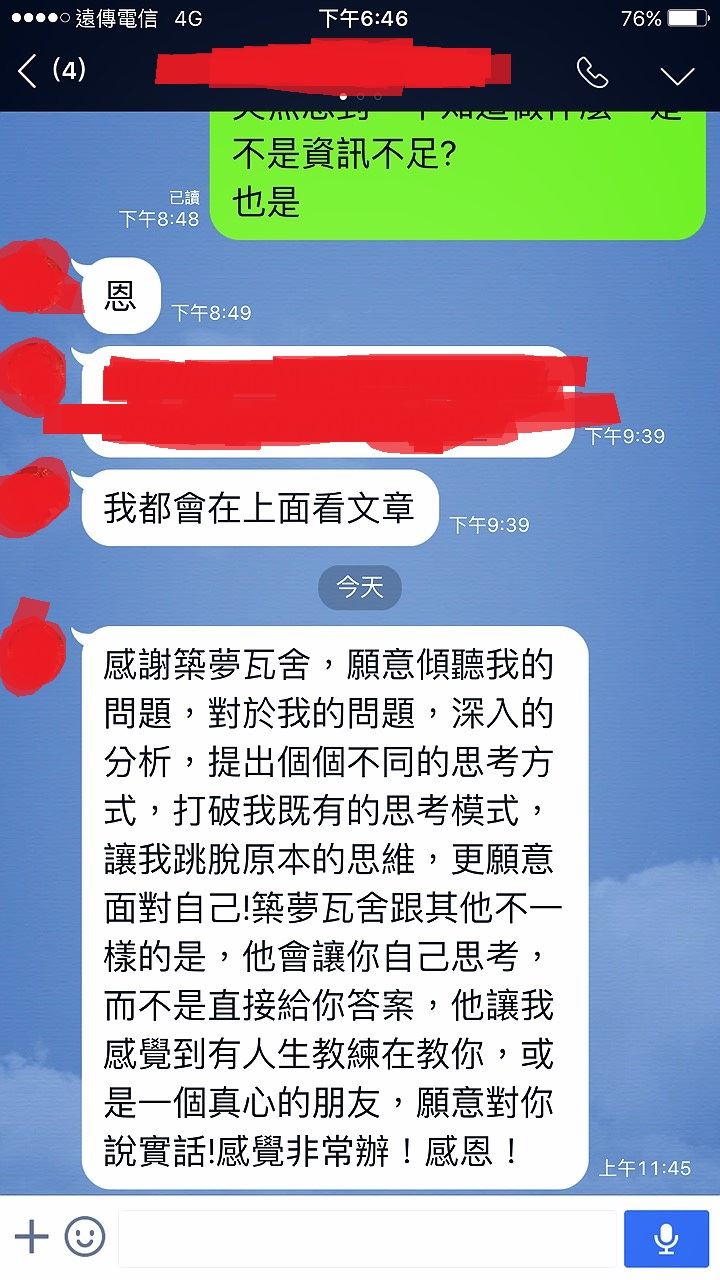The height and width of the screenshot is (1280, 720).
Task: Expand the chat options chevron
Action: tap(677, 74)
